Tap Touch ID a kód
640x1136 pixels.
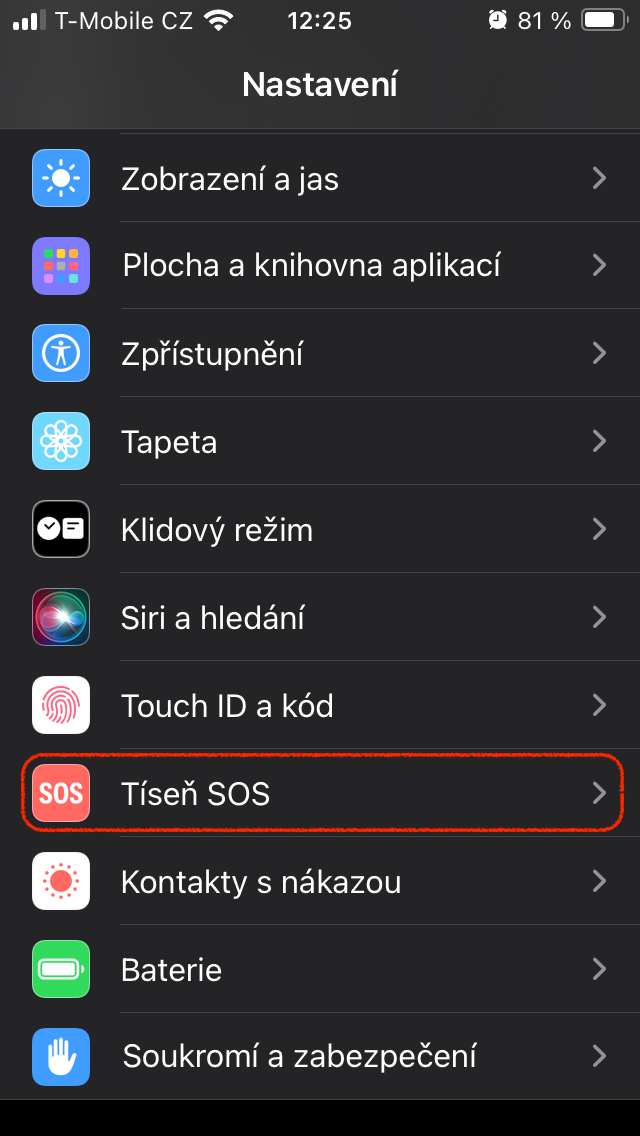coord(320,706)
